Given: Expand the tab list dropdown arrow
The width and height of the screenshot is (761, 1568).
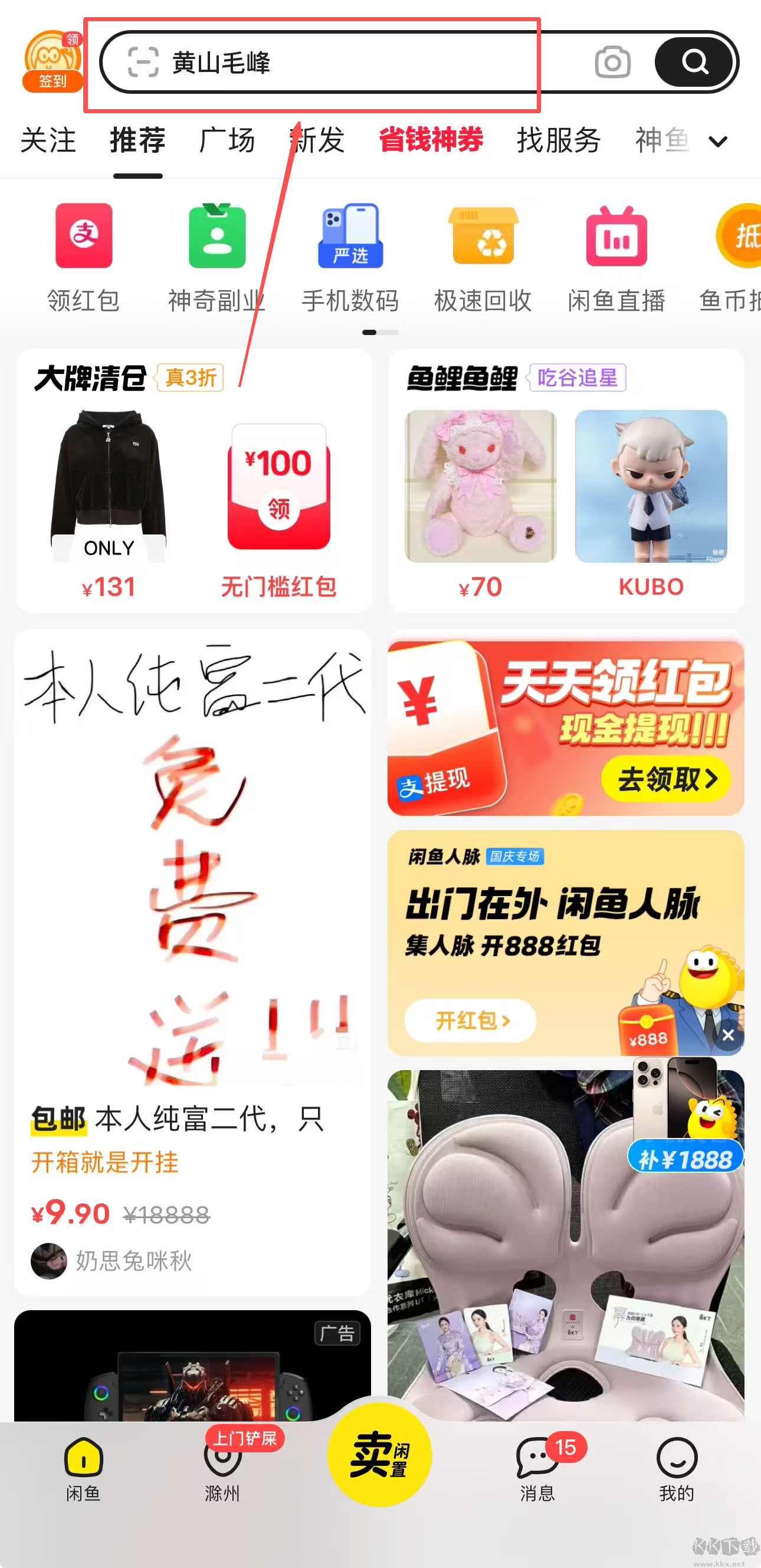Looking at the screenshot, I should point(719,142).
